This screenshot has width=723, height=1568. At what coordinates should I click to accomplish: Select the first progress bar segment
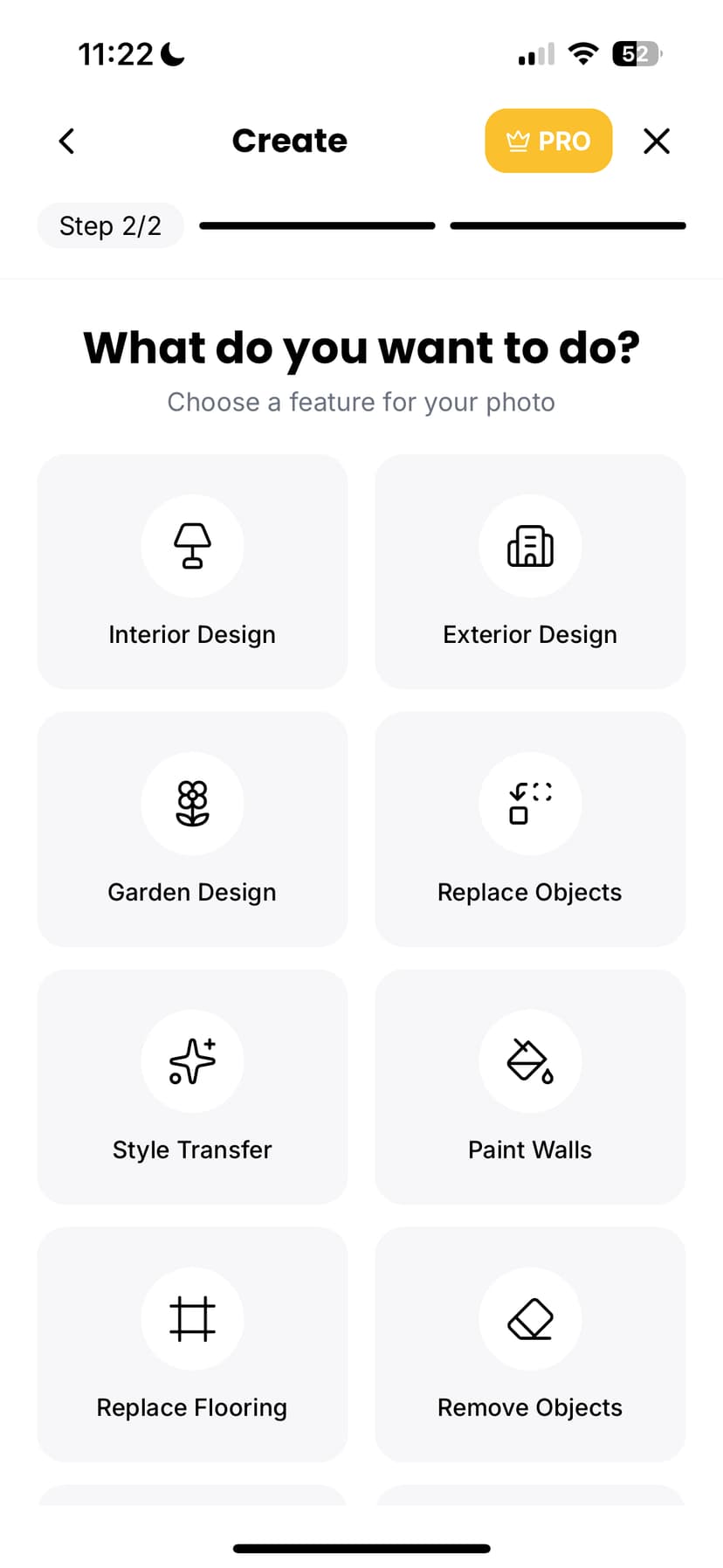(x=317, y=225)
